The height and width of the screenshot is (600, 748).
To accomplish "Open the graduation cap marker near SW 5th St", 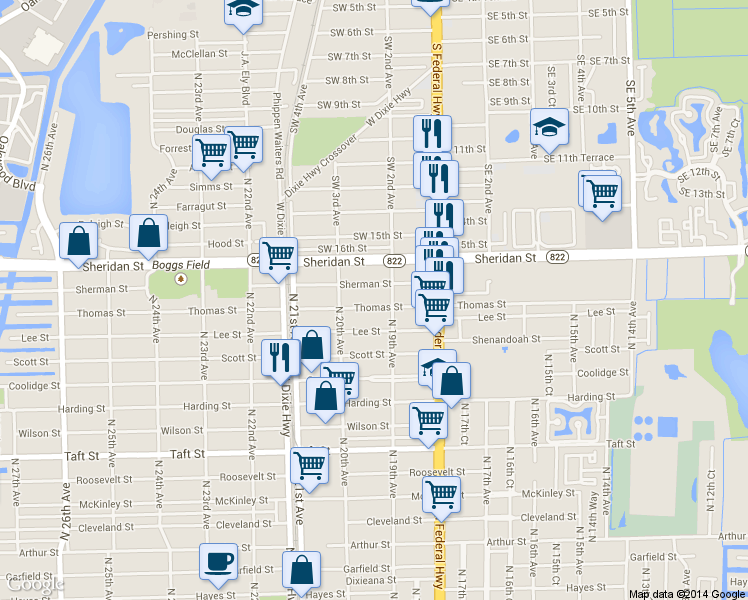I will click(x=241, y=10).
